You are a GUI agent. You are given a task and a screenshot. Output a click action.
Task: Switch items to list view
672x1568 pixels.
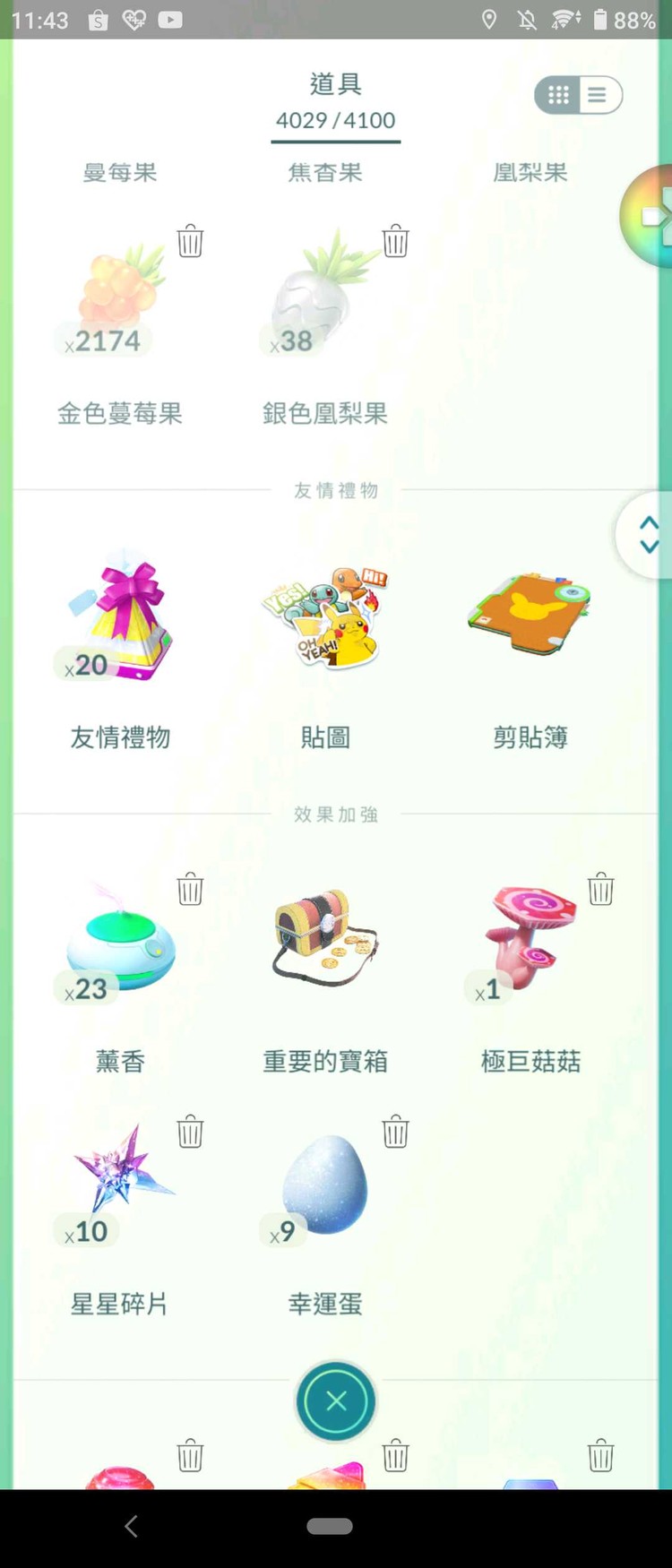point(598,95)
